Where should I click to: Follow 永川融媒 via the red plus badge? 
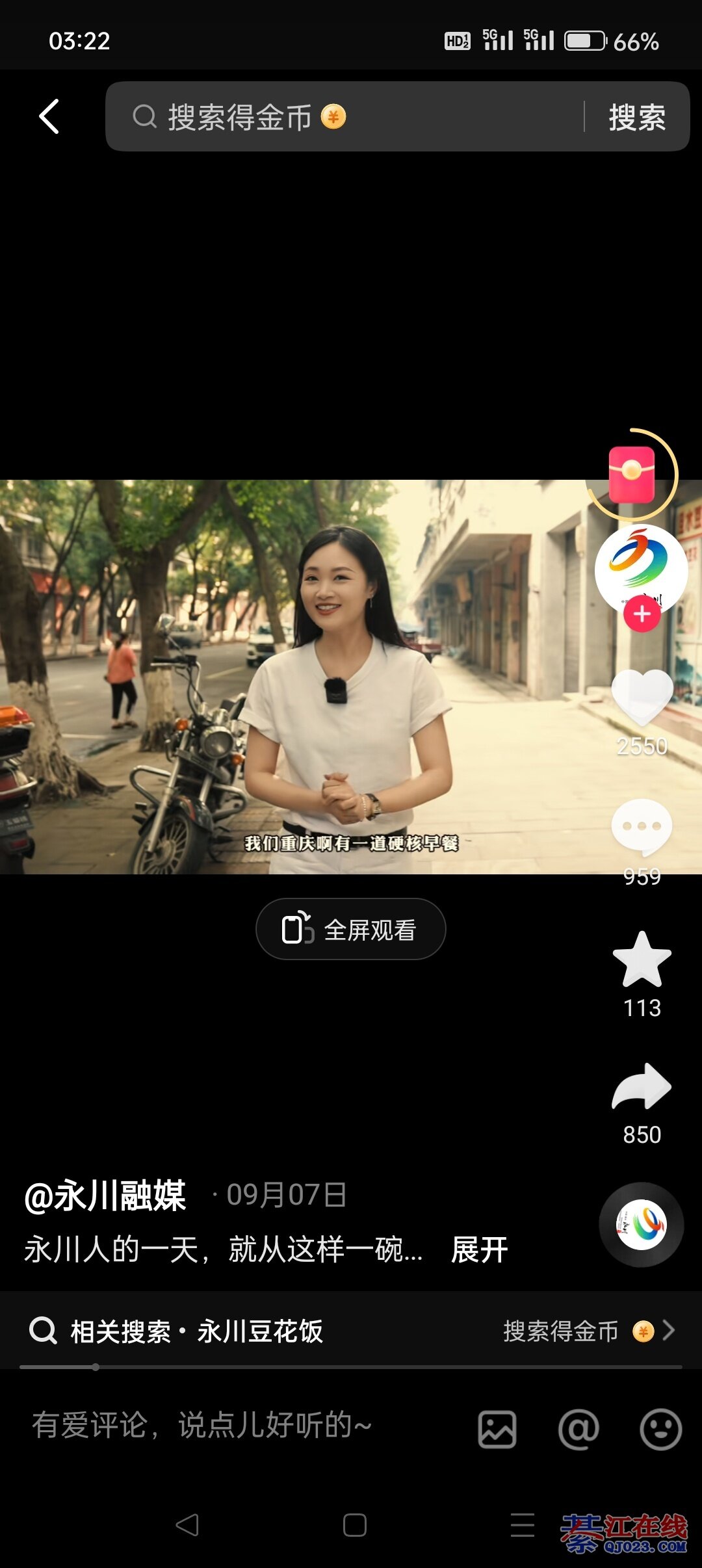click(x=642, y=614)
